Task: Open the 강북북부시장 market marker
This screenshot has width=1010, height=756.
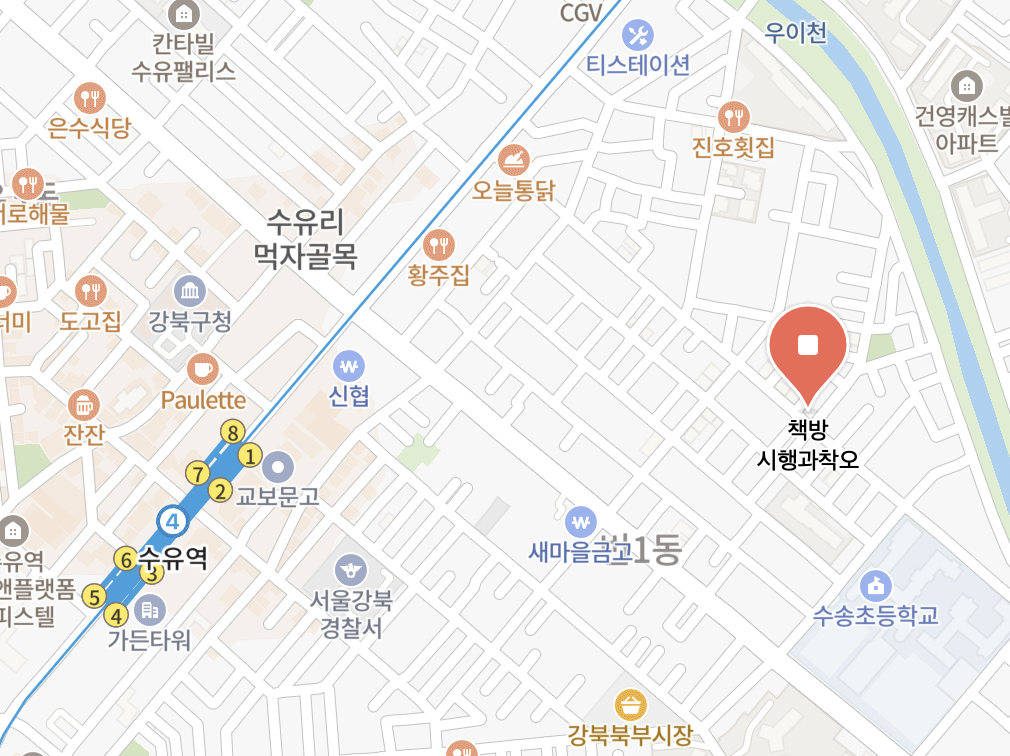Action: [630, 706]
